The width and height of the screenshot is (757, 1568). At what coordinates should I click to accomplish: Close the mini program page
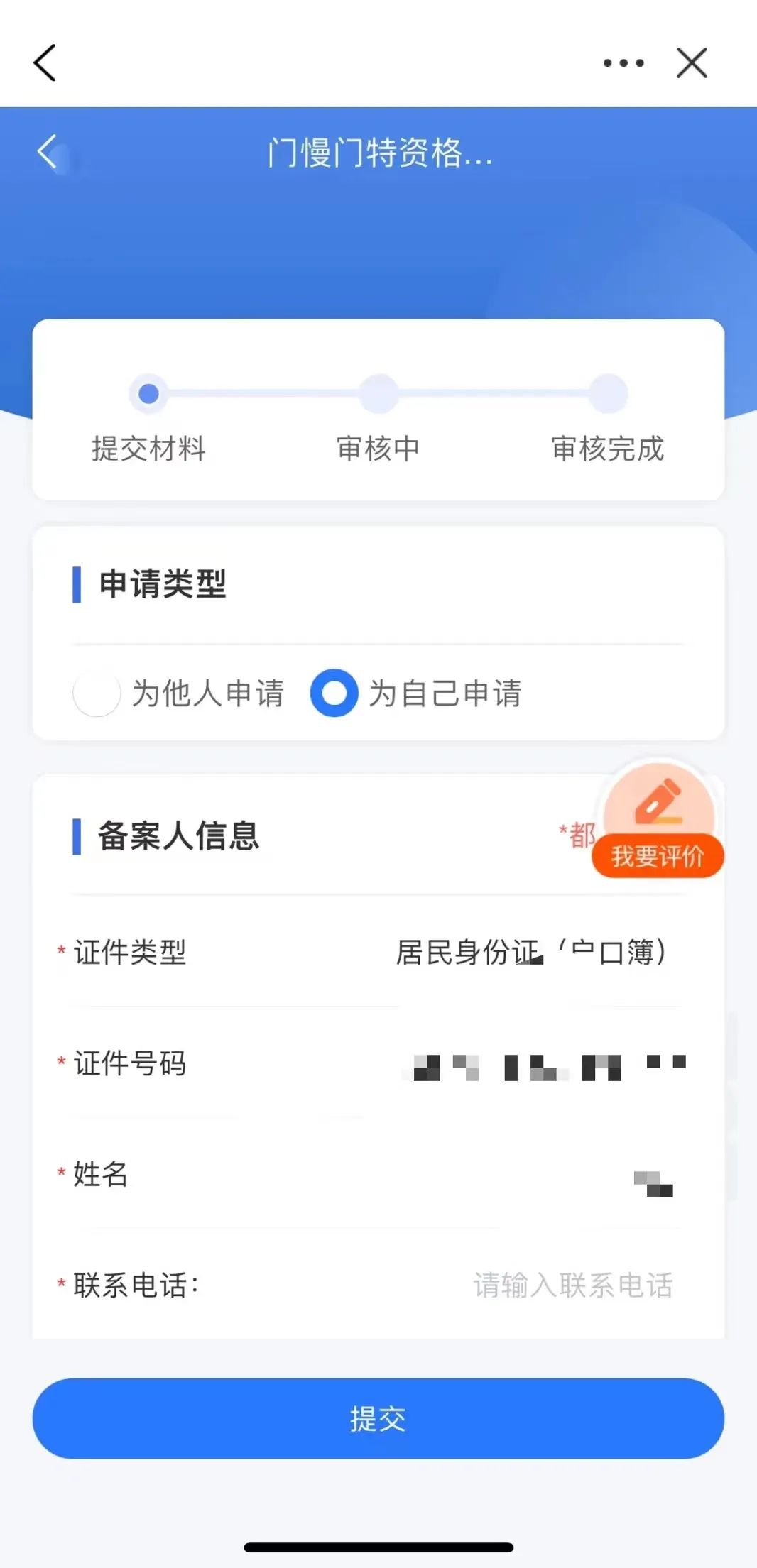pos(692,63)
